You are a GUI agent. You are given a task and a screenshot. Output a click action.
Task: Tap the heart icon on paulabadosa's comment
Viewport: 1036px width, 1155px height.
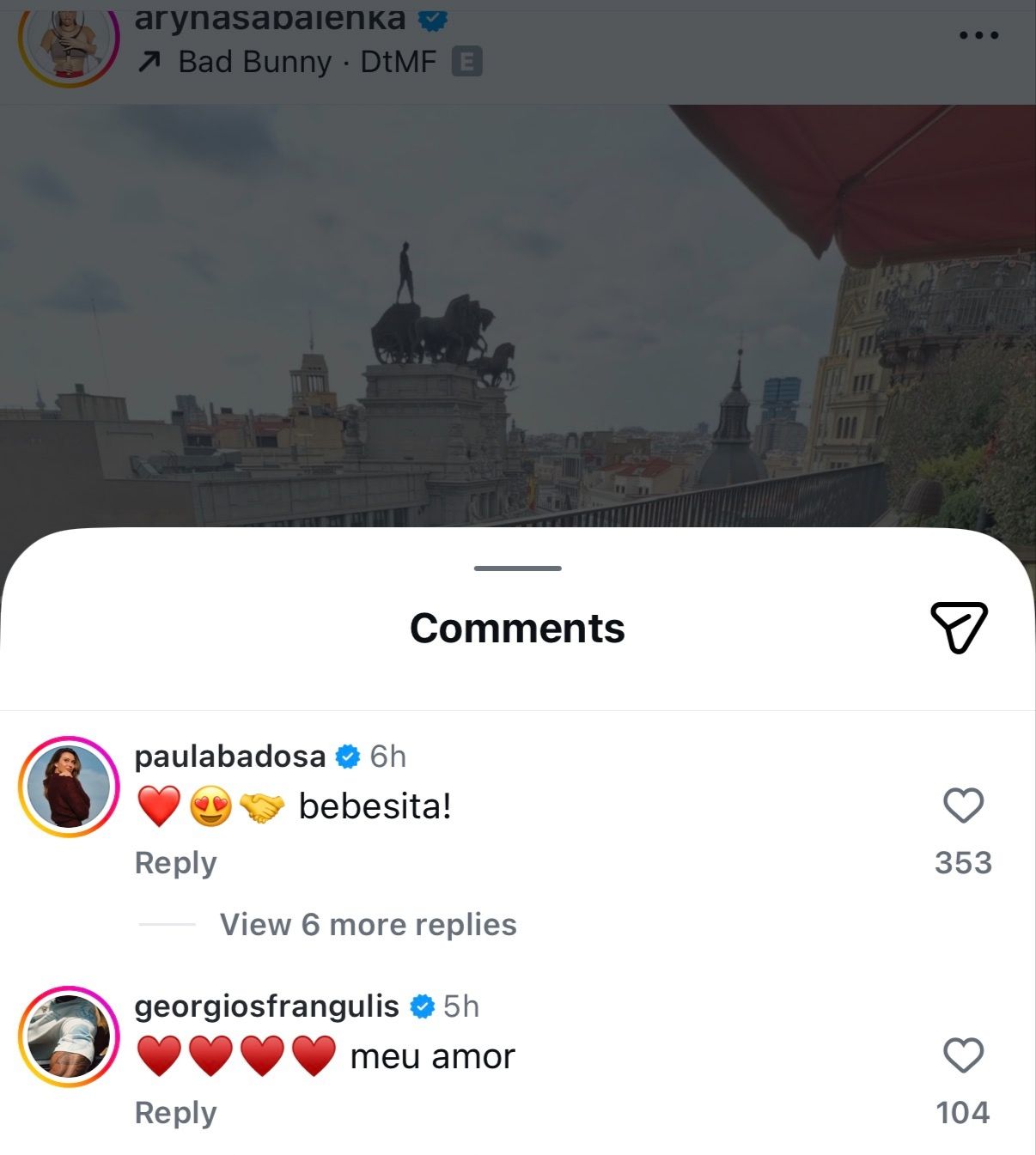(x=966, y=804)
